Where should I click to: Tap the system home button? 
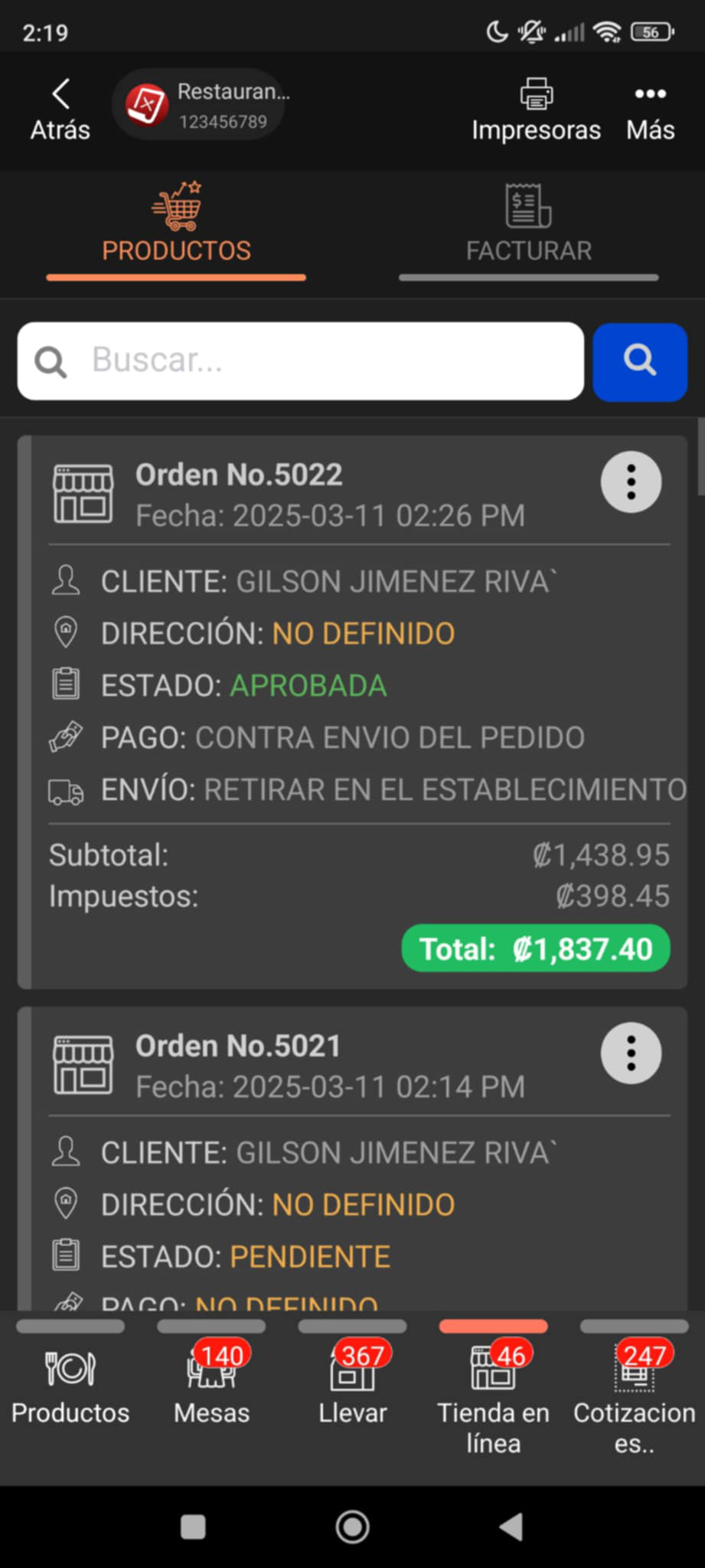[352, 1527]
